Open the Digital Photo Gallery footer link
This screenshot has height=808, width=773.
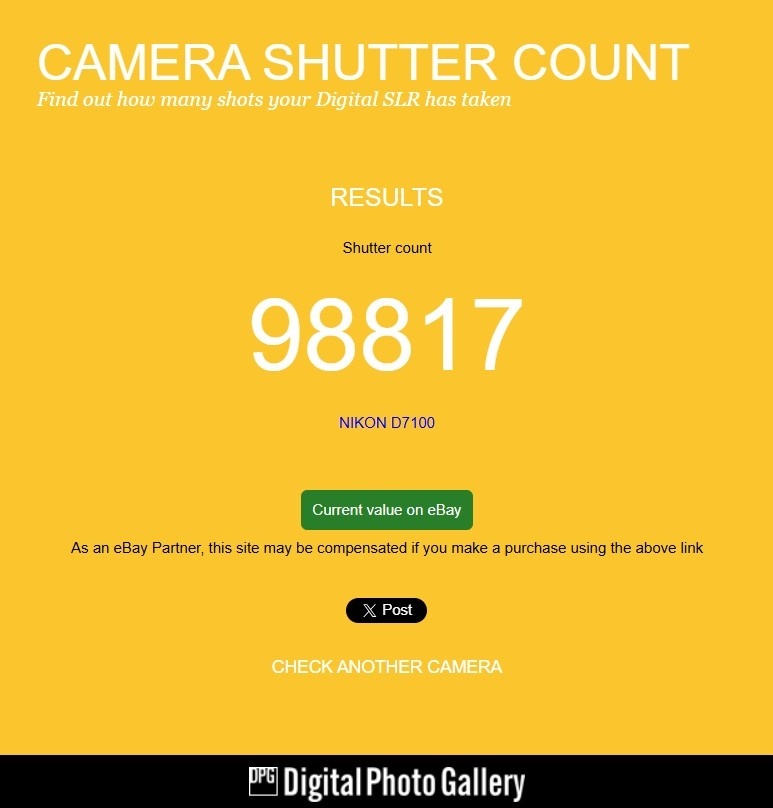pos(386,783)
